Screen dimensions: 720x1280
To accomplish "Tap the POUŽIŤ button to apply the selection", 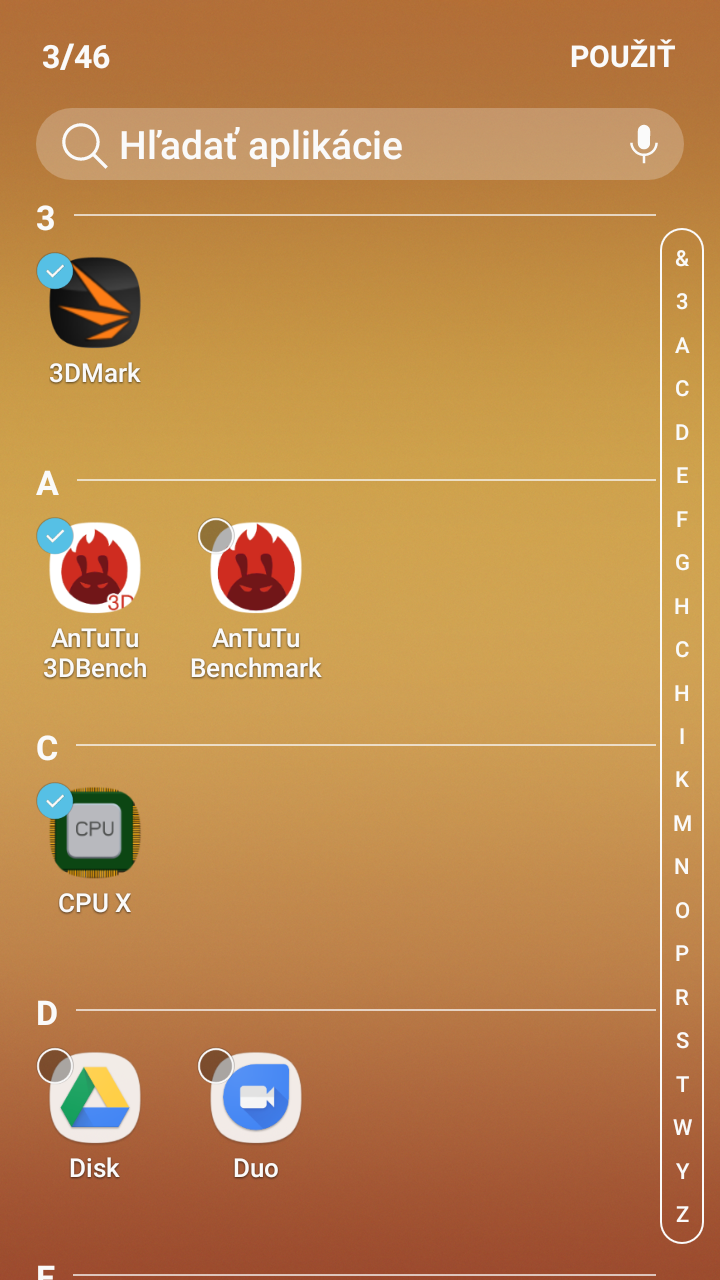I will coord(622,56).
